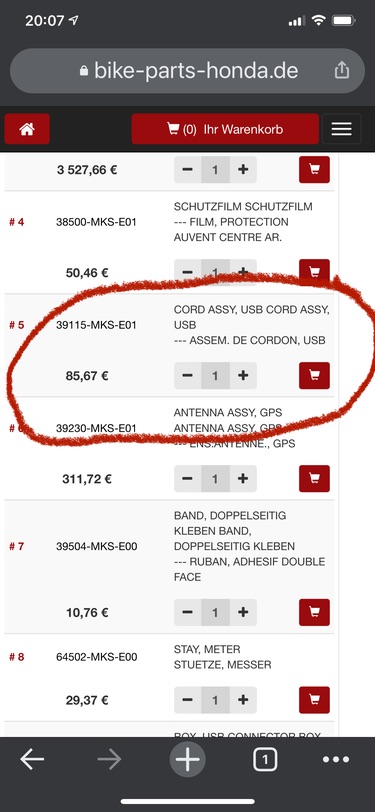Open the tab switcher
Image resolution: width=375 pixels, height=812 pixels.
click(265, 760)
